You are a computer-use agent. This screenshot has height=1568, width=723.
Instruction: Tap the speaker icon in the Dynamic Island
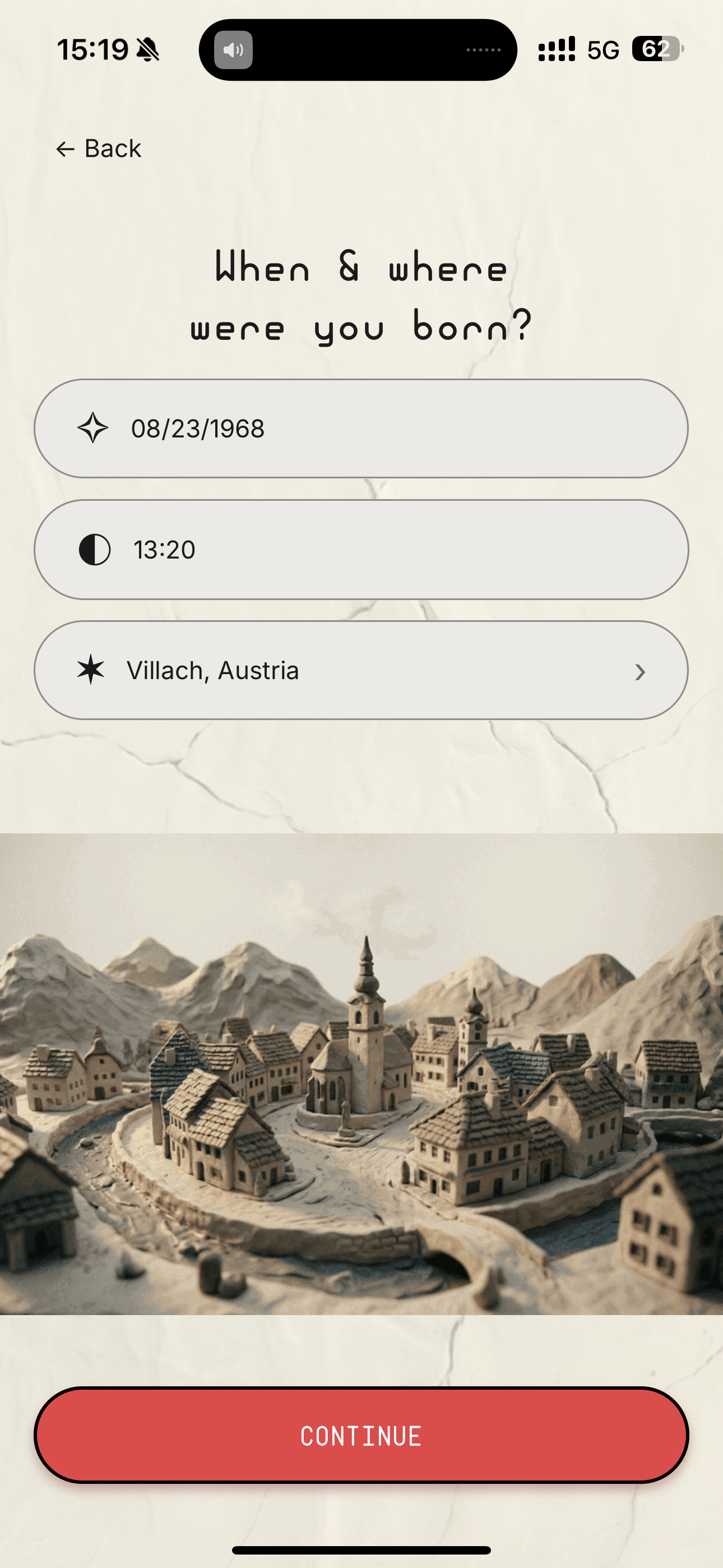233,49
